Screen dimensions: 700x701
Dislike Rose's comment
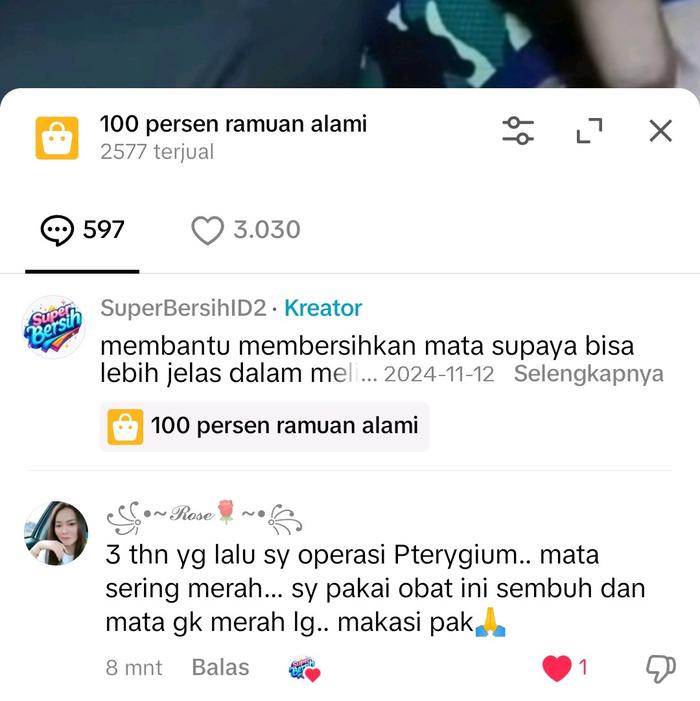[660, 668]
